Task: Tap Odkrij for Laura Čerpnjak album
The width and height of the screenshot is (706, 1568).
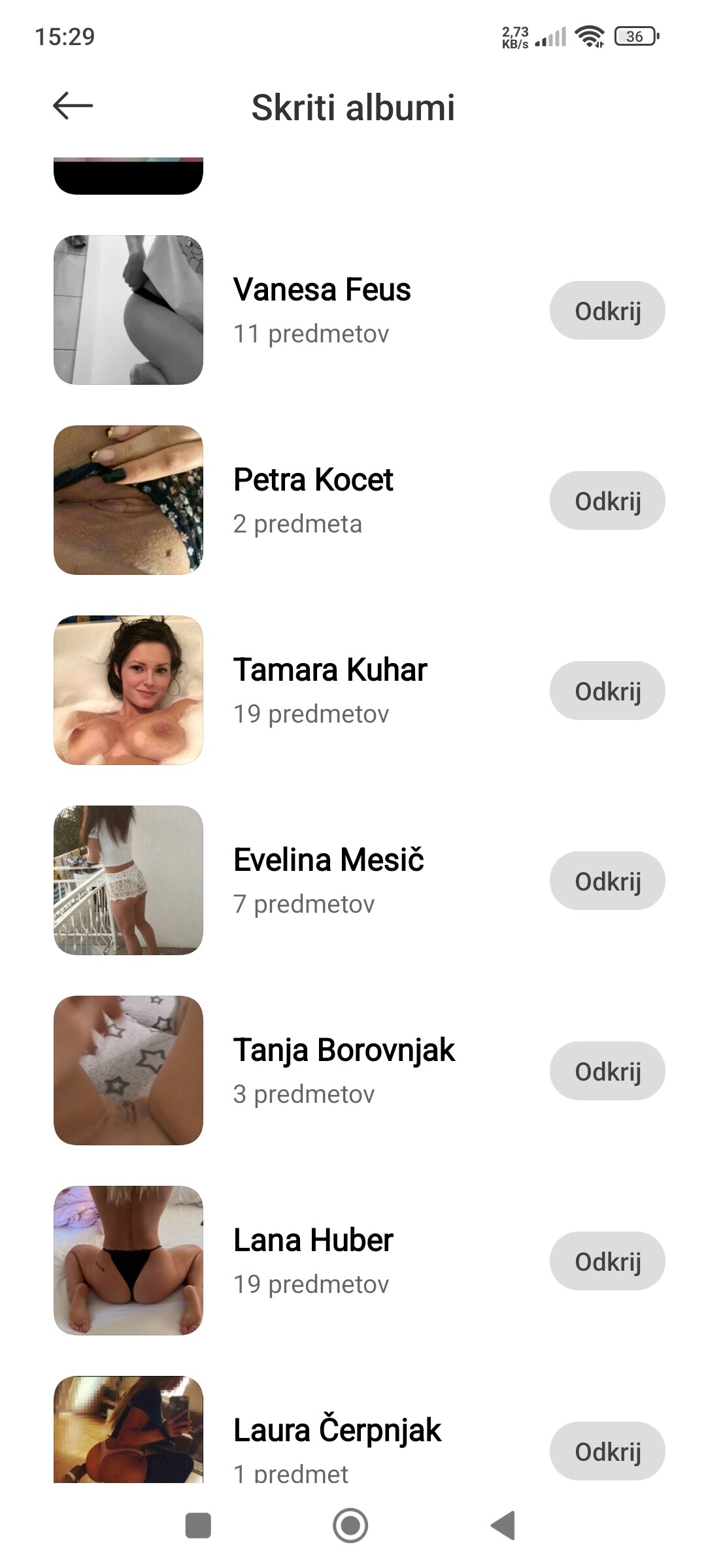Action: pyautogui.click(x=607, y=1452)
